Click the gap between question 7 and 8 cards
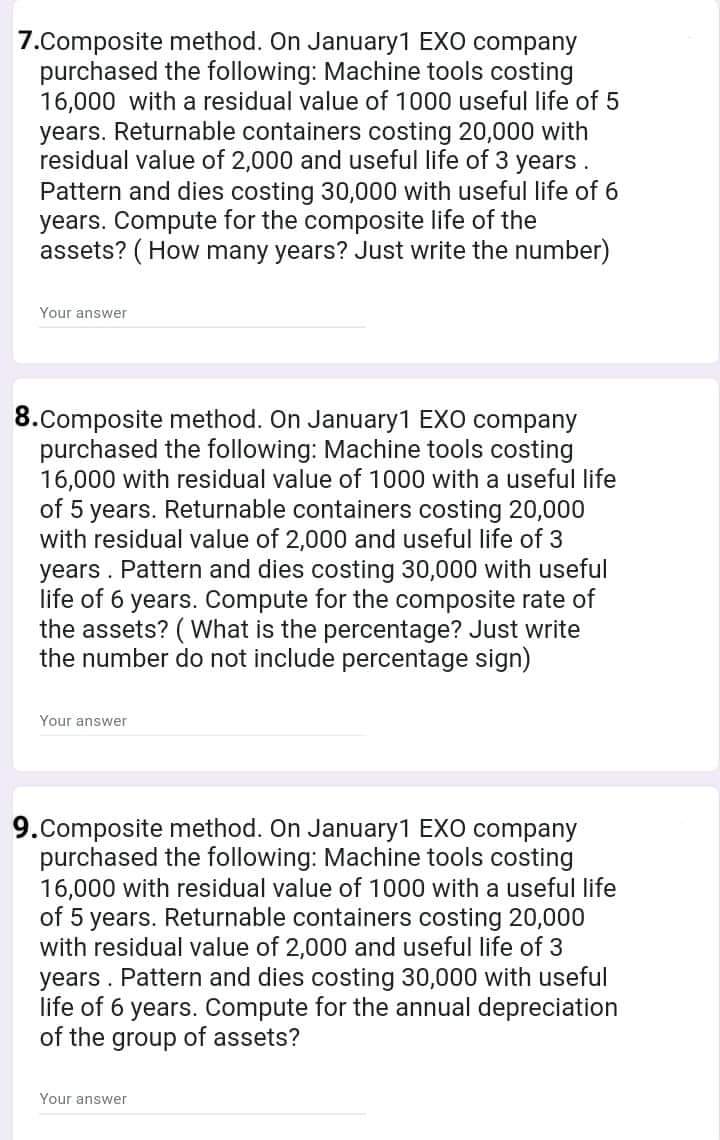This screenshot has height=1140, width=720. coord(360,371)
